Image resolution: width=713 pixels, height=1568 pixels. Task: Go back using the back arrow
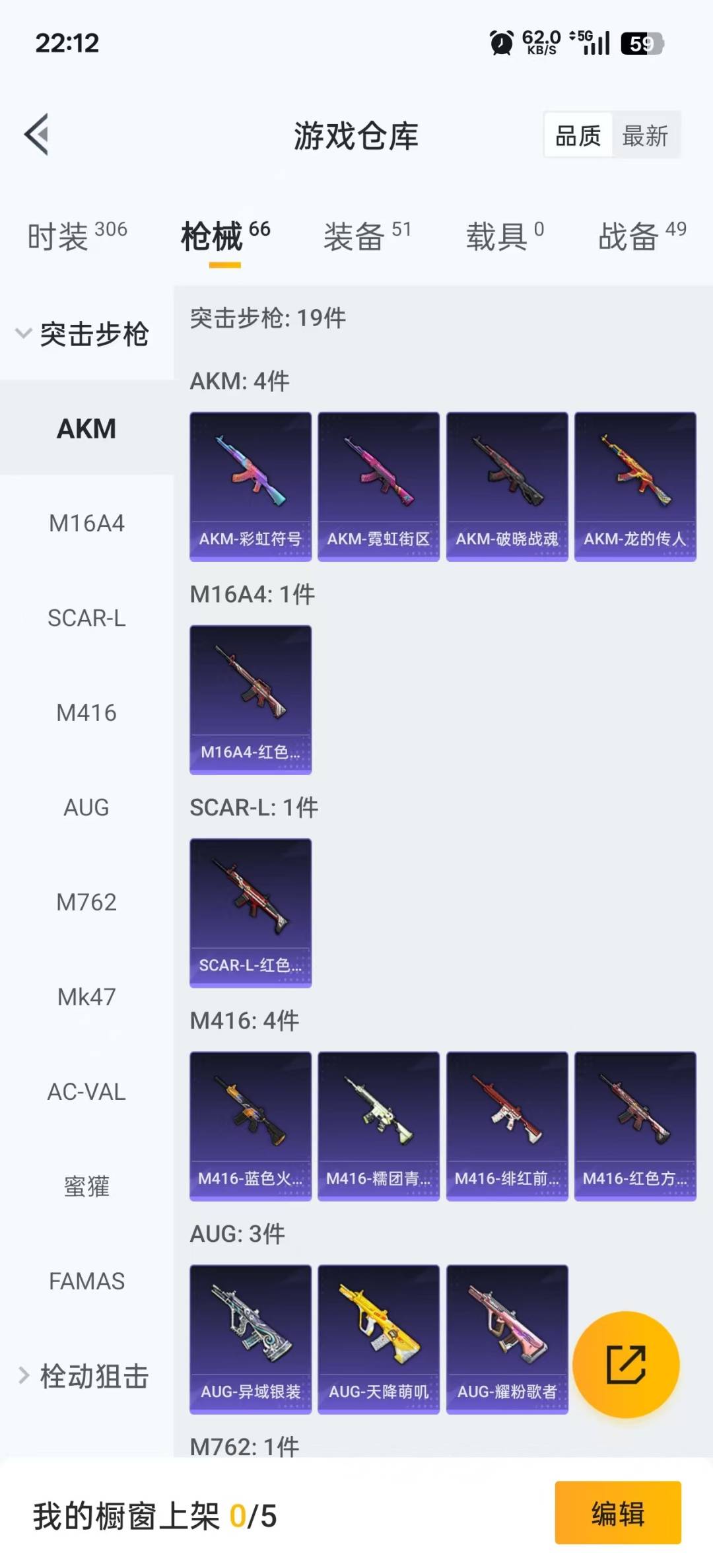pyautogui.click(x=37, y=135)
